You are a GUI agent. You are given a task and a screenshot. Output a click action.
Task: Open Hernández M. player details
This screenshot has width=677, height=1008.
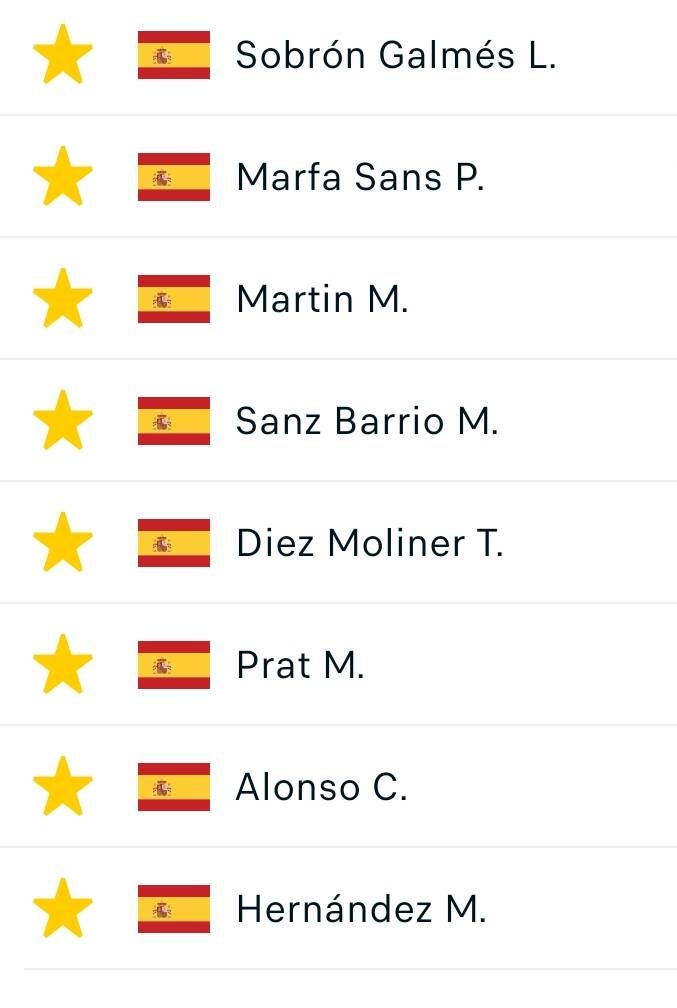pos(360,910)
